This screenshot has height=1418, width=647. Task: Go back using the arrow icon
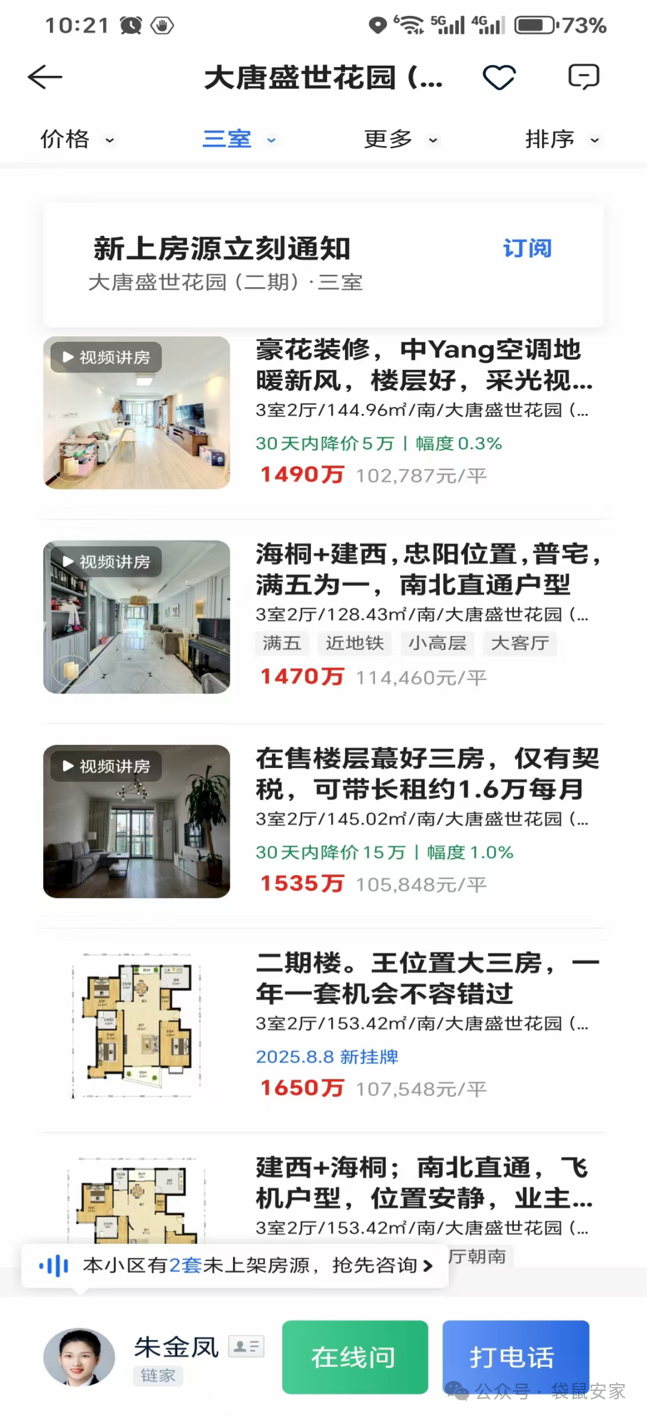45,77
